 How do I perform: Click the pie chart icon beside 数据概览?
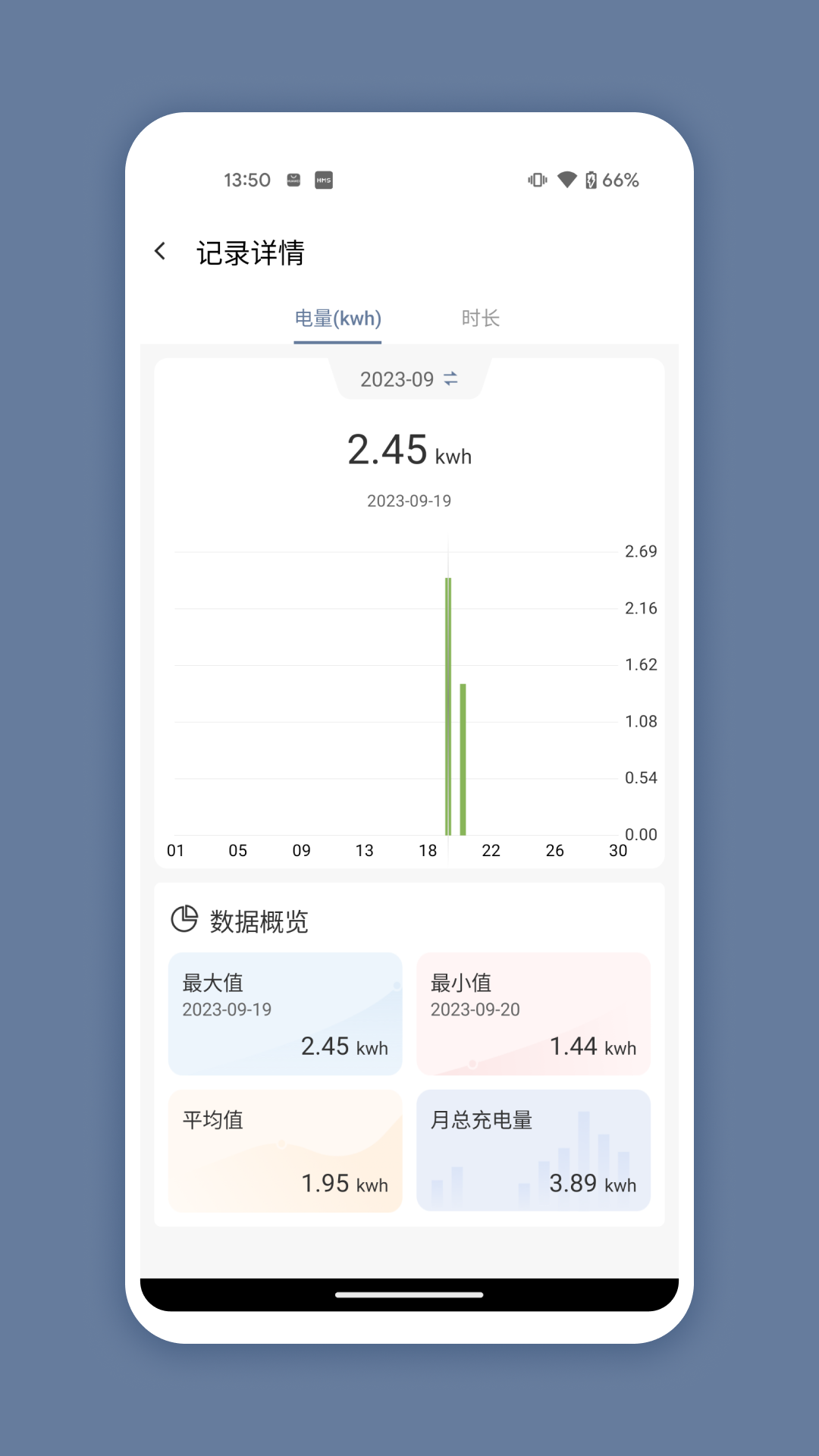pos(184,918)
